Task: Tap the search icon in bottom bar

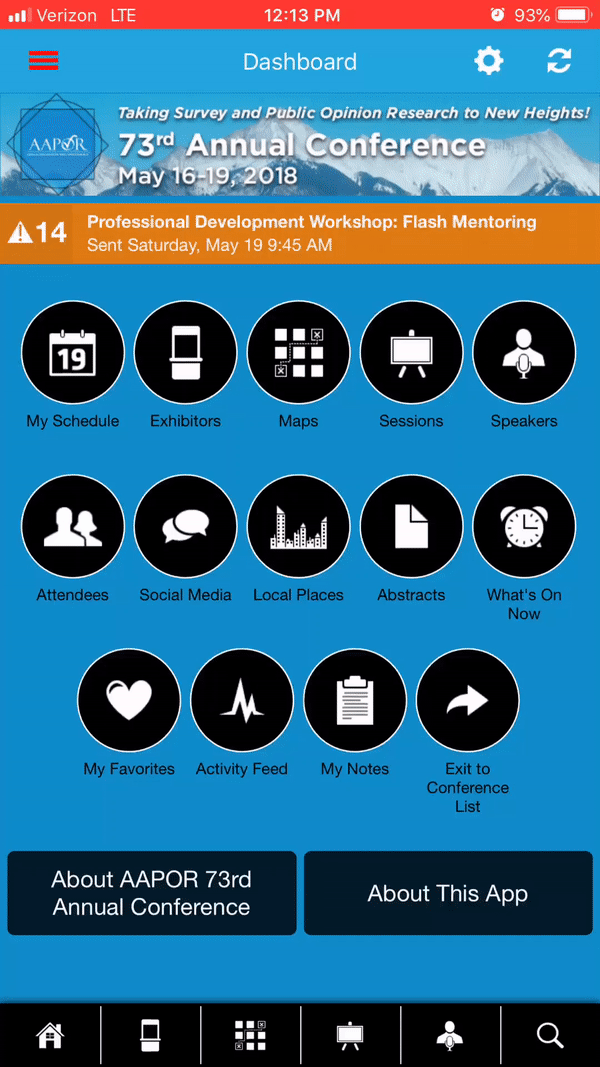Action: [x=550, y=1035]
